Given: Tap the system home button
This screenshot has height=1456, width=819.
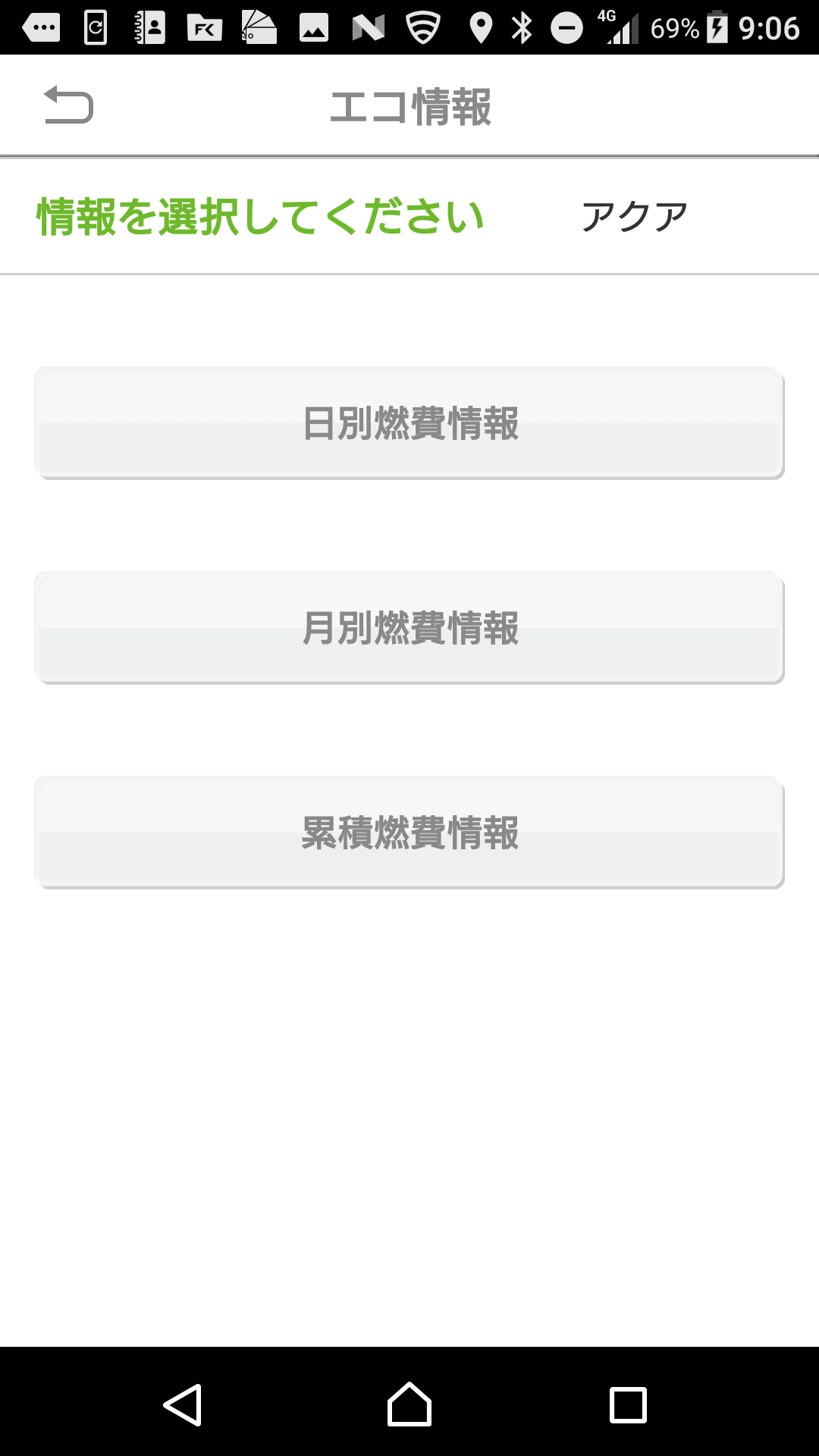Looking at the screenshot, I should [409, 1404].
